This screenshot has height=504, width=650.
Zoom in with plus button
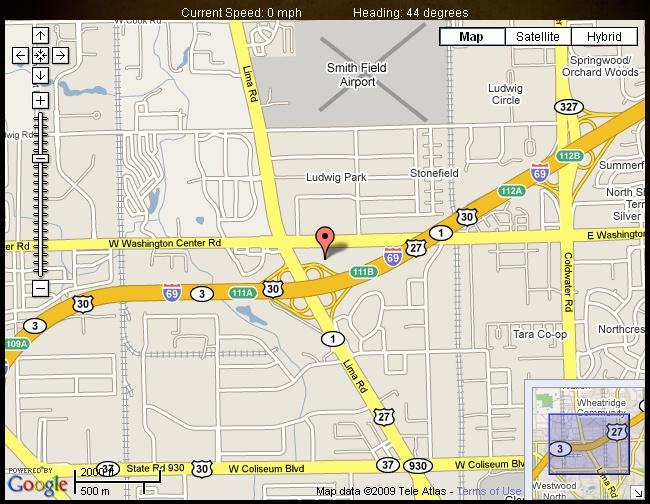pos(40,101)
